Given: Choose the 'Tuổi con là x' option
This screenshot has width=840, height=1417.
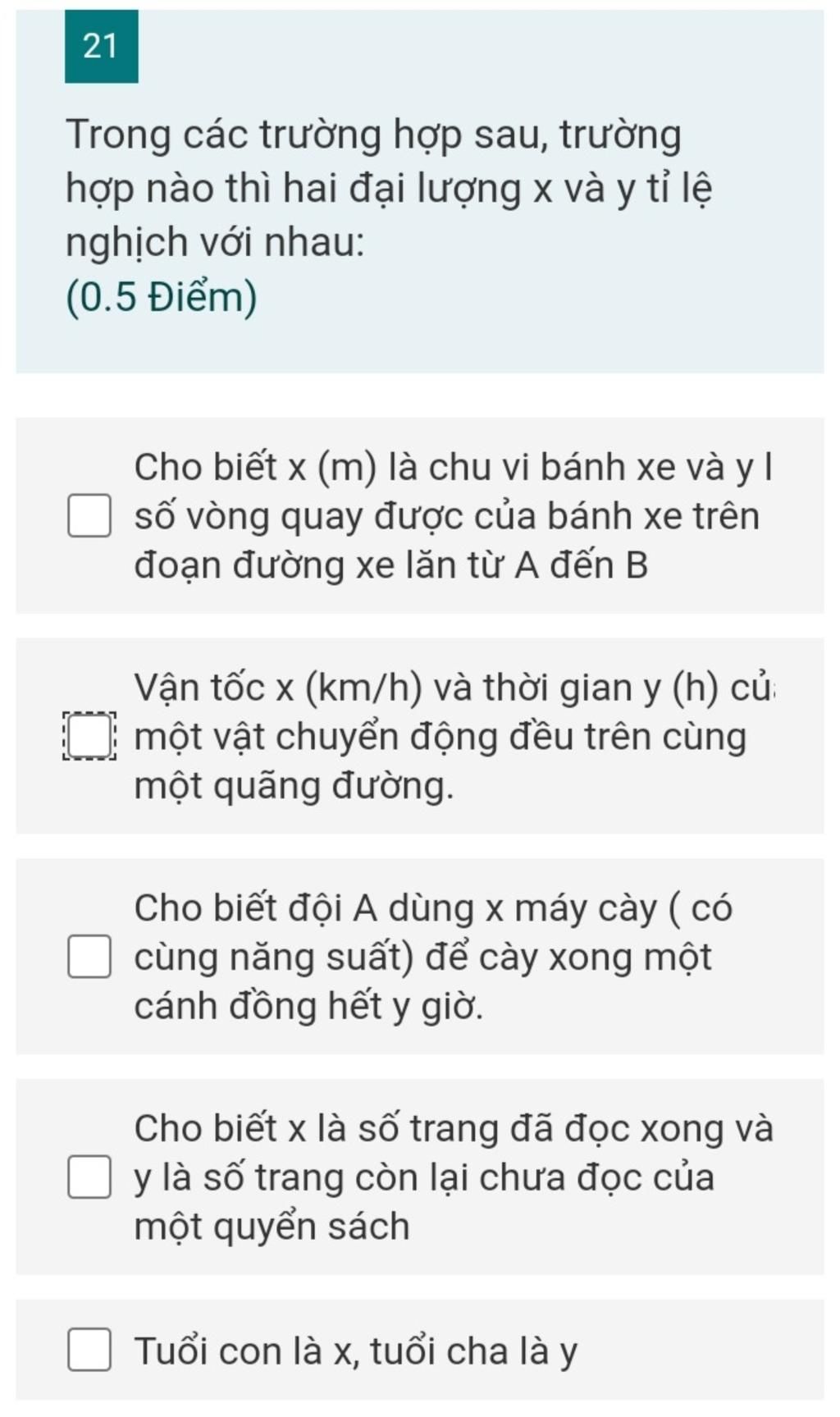Looking at the screenshot, I should point(89,1351).
